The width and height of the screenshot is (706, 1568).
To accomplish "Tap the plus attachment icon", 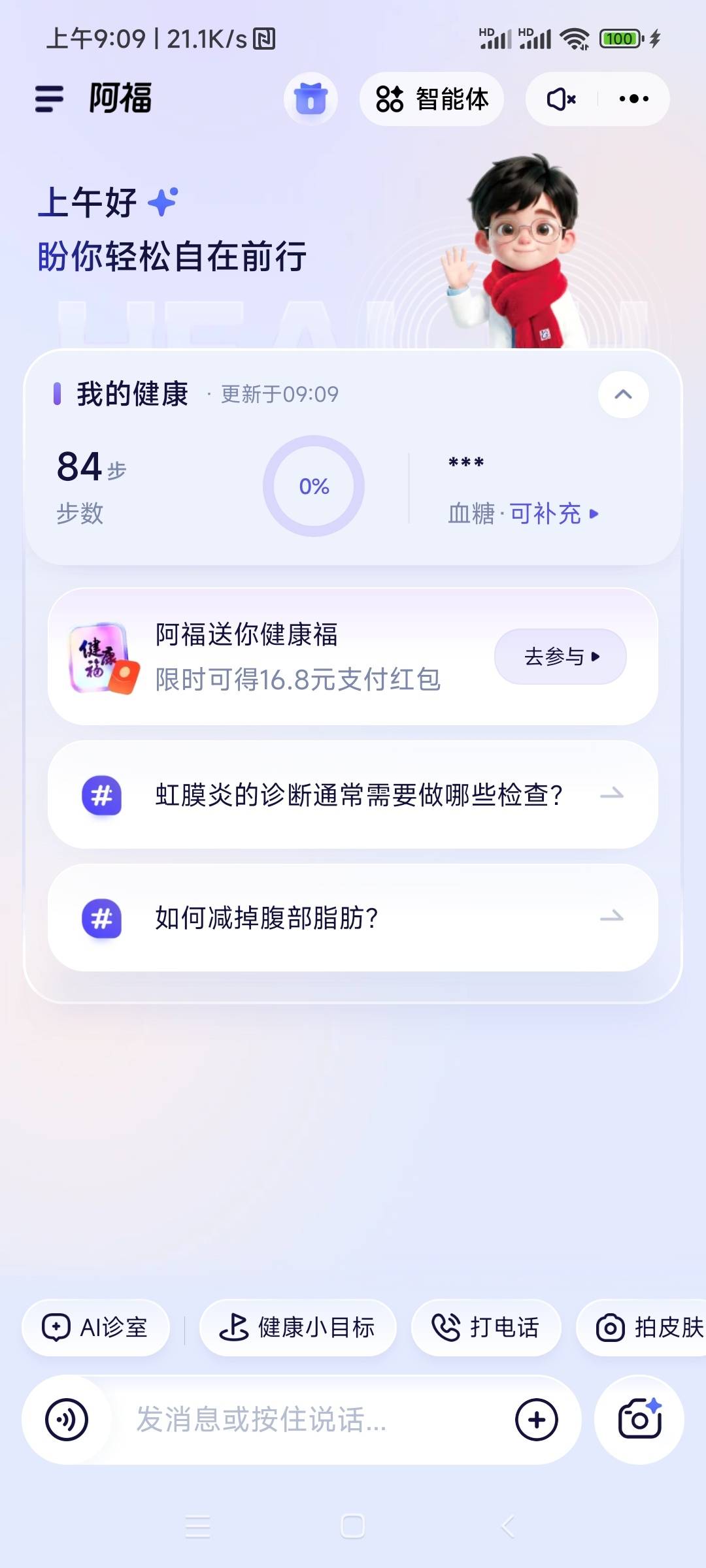I will click(x=536, y=1420).
